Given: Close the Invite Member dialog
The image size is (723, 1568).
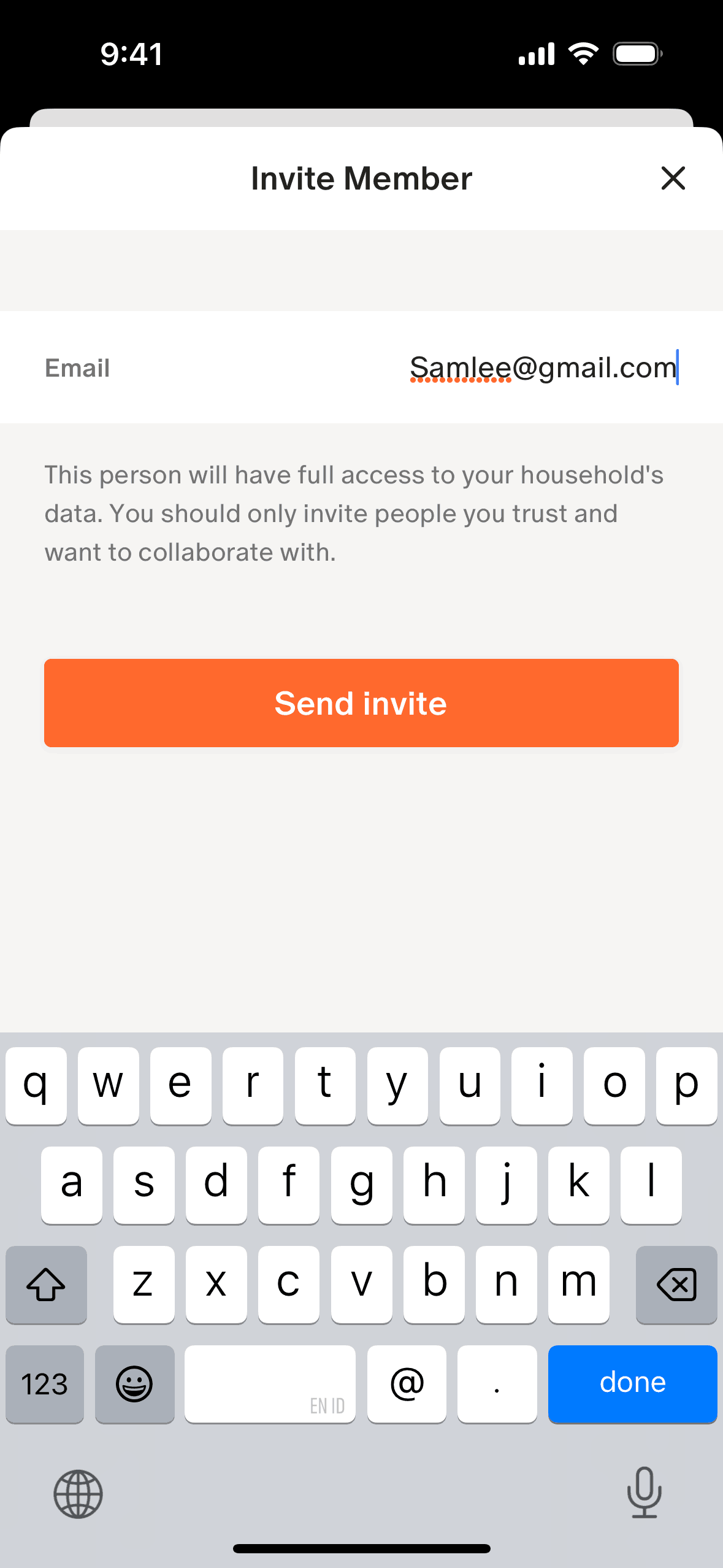Looking at the screenshot, I should [673, 179].
